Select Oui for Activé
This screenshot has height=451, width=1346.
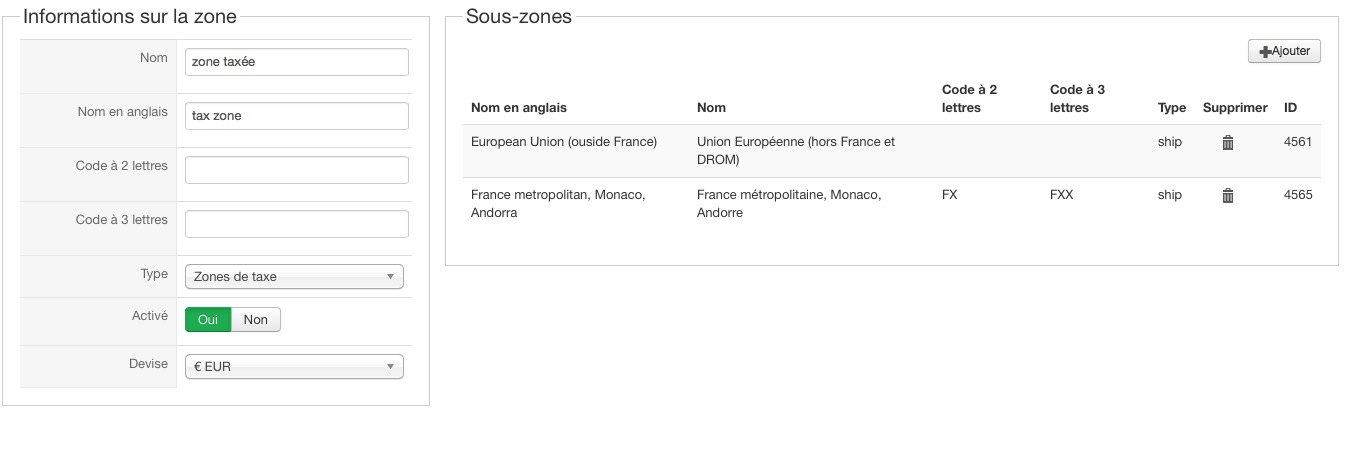[x=208, y=320]
